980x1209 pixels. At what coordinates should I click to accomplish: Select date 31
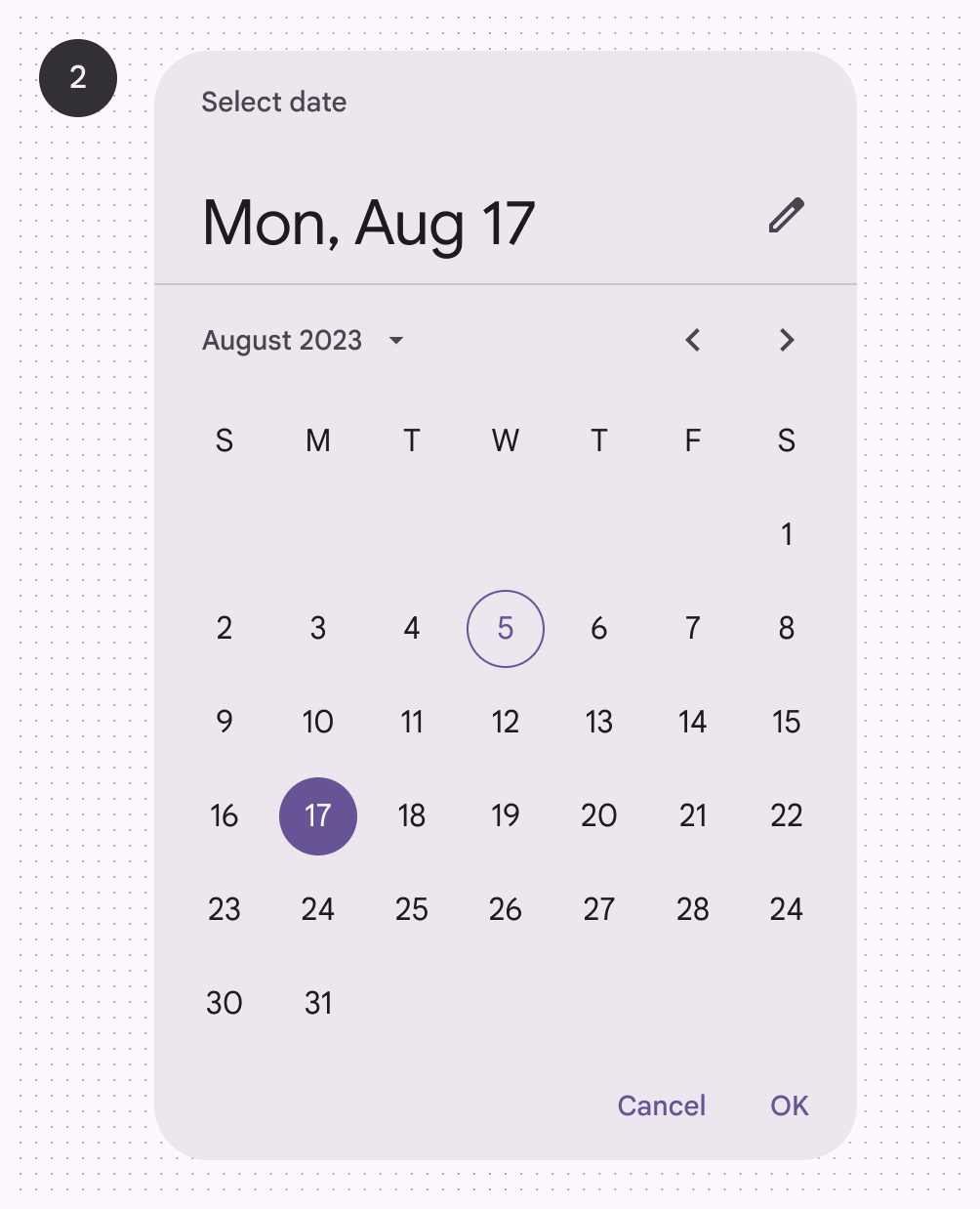(x=318, y=1003)
